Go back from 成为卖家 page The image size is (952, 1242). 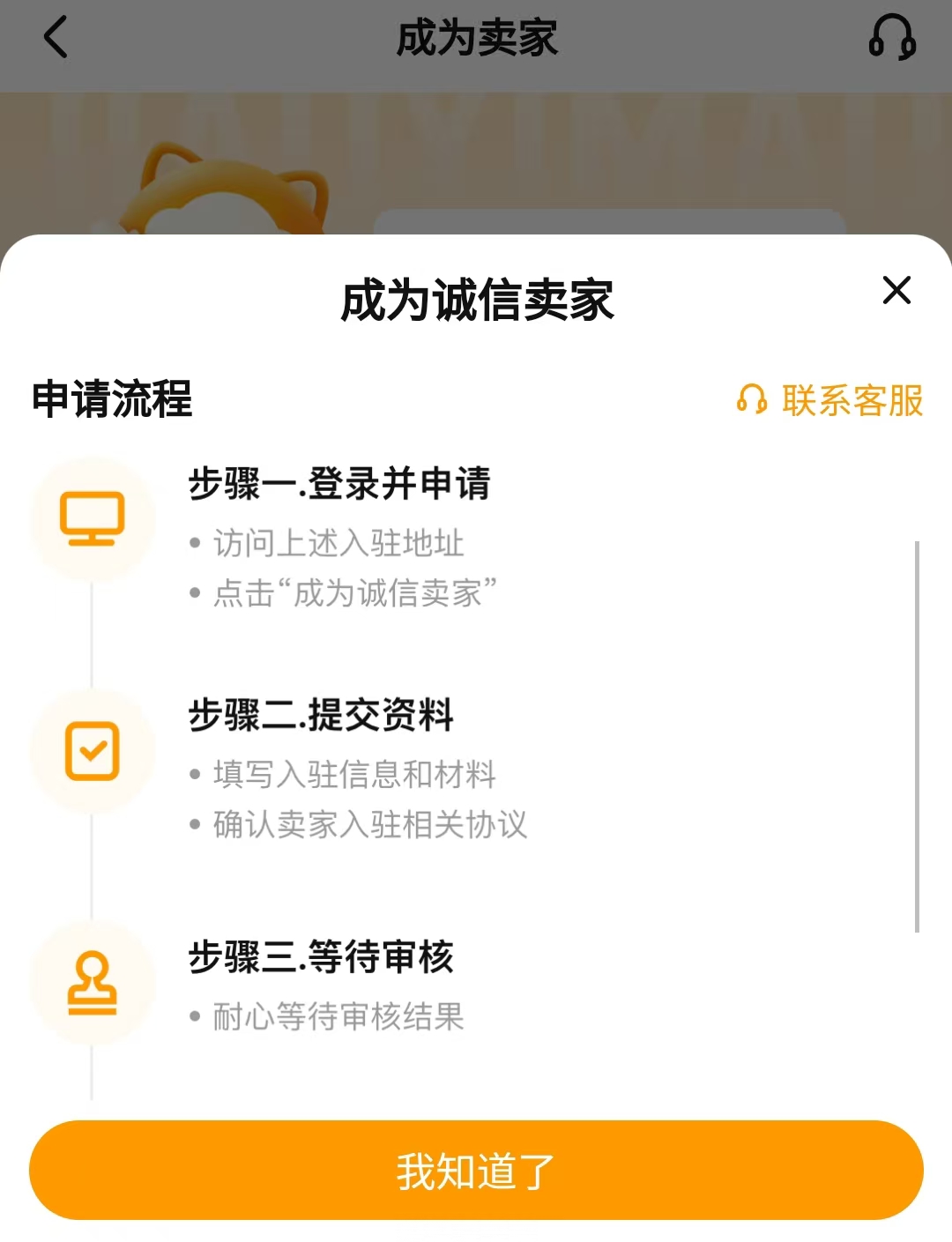point(56,38)
